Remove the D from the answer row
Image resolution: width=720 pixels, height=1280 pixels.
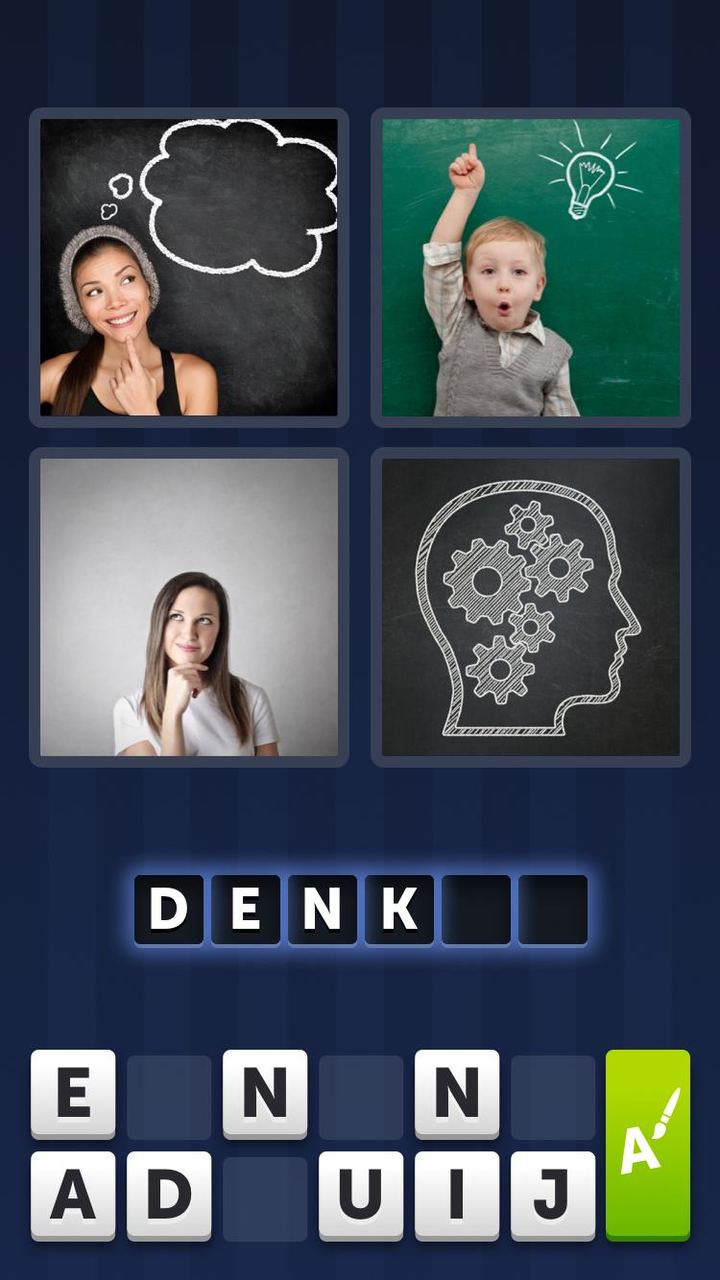tap(169, 909)
